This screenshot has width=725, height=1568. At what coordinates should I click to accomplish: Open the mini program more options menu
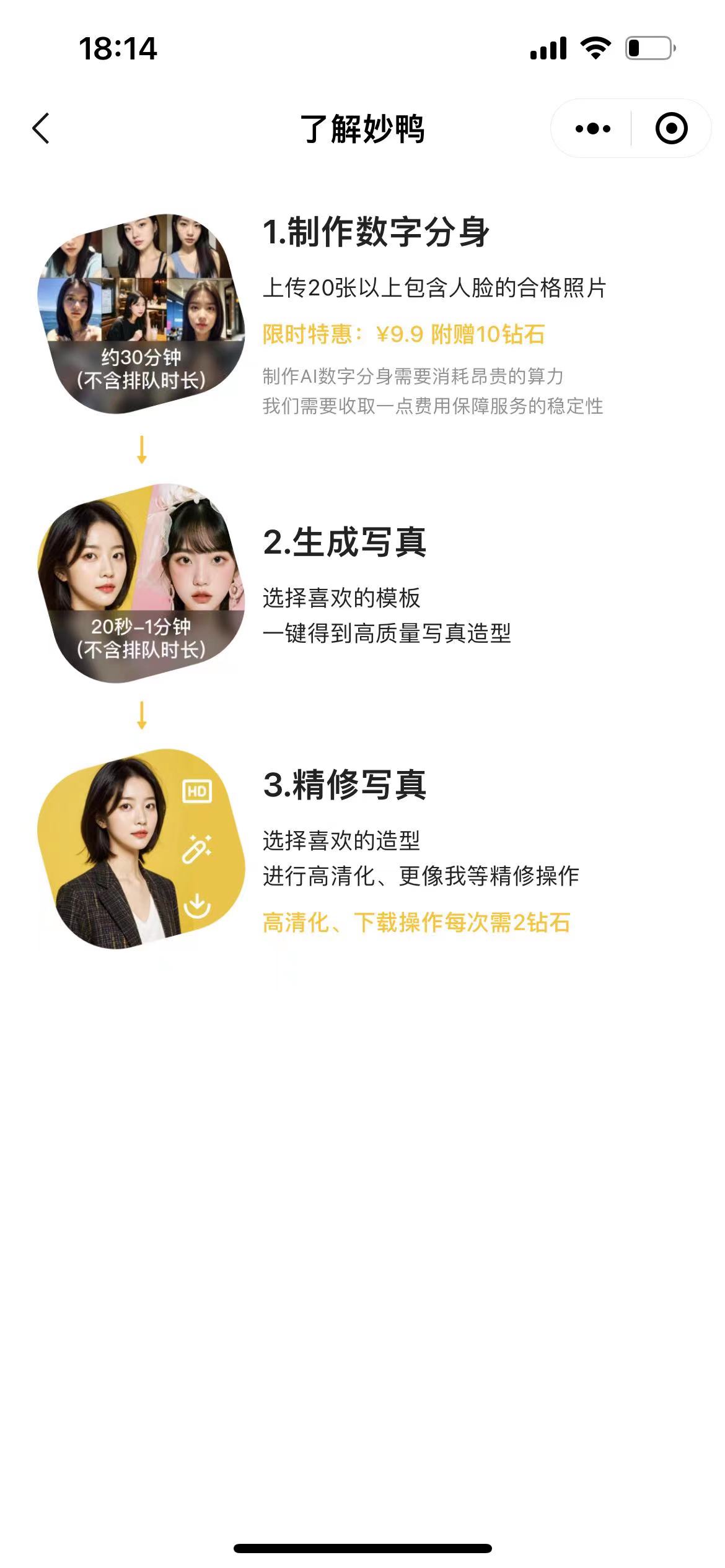tap(592, 129)
